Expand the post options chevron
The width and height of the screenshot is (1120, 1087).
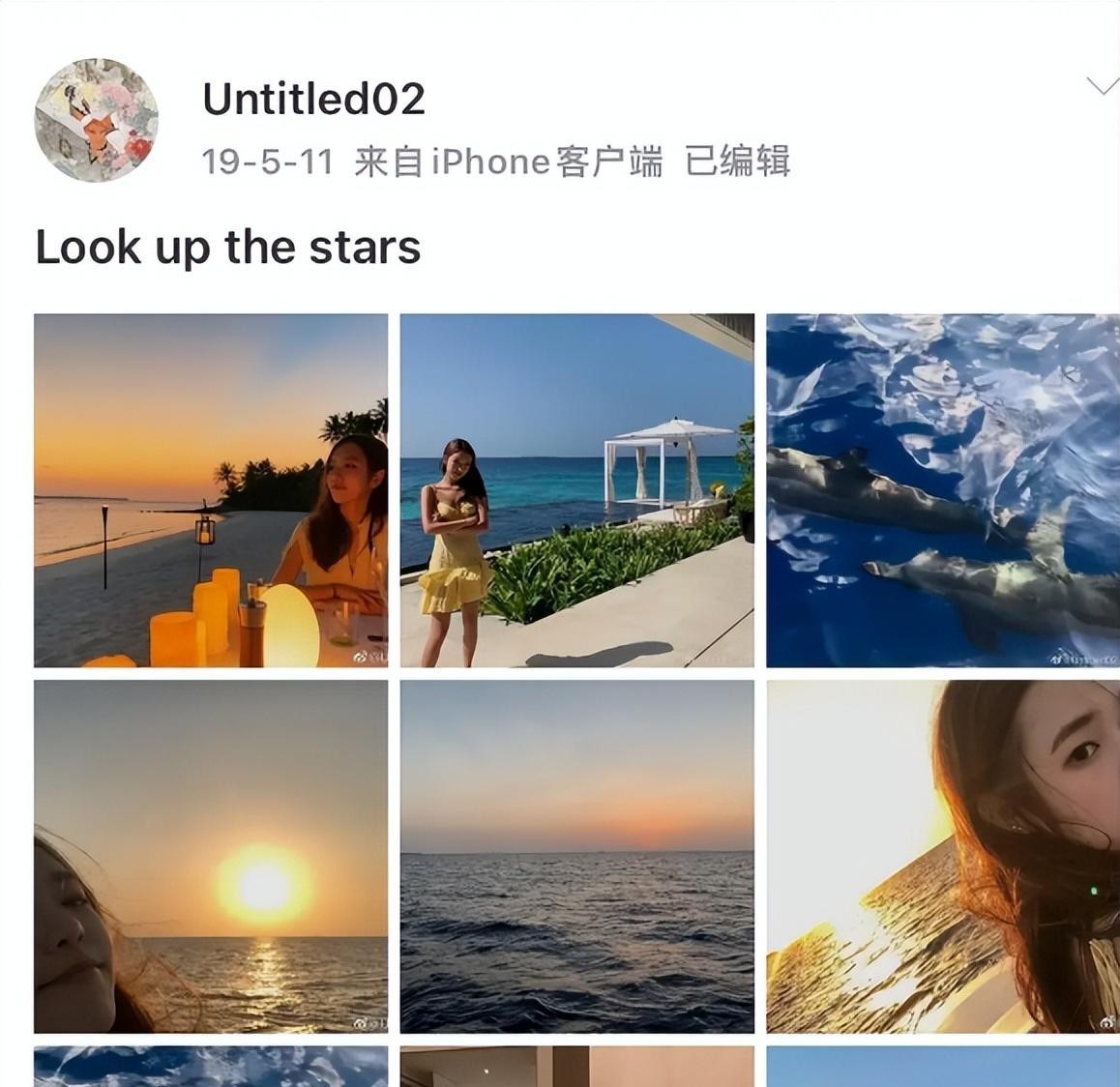pos(1101,87)
